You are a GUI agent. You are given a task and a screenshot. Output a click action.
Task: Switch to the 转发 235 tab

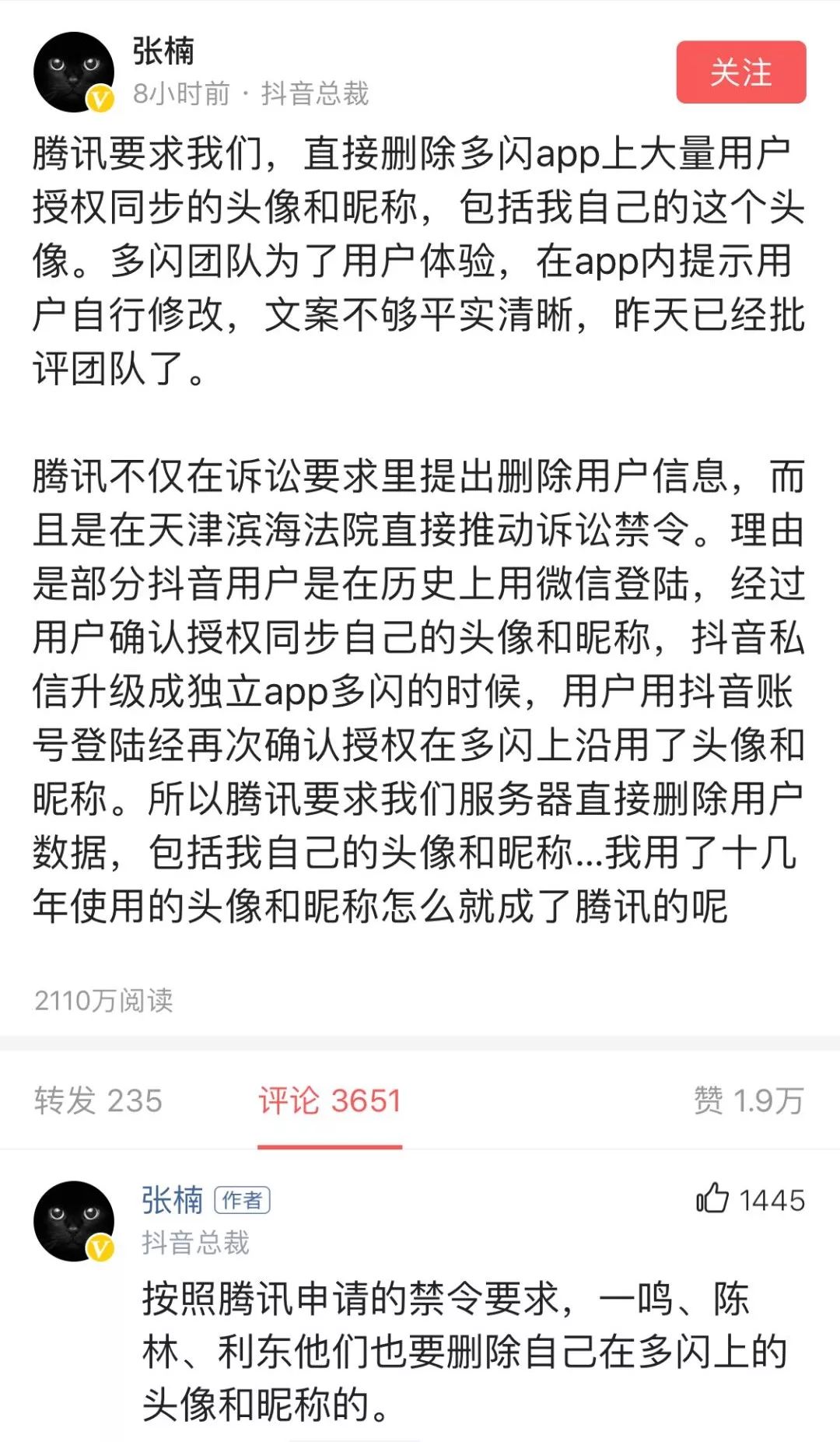click(98, 1100)
